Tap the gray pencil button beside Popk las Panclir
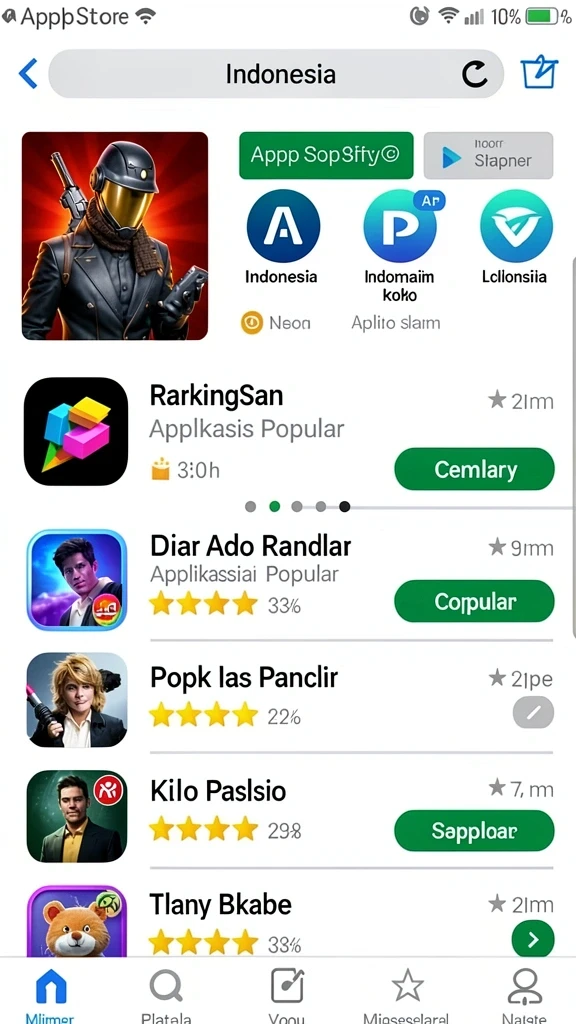The width and height of the screenshot is (576, 1024). [533, 712]
